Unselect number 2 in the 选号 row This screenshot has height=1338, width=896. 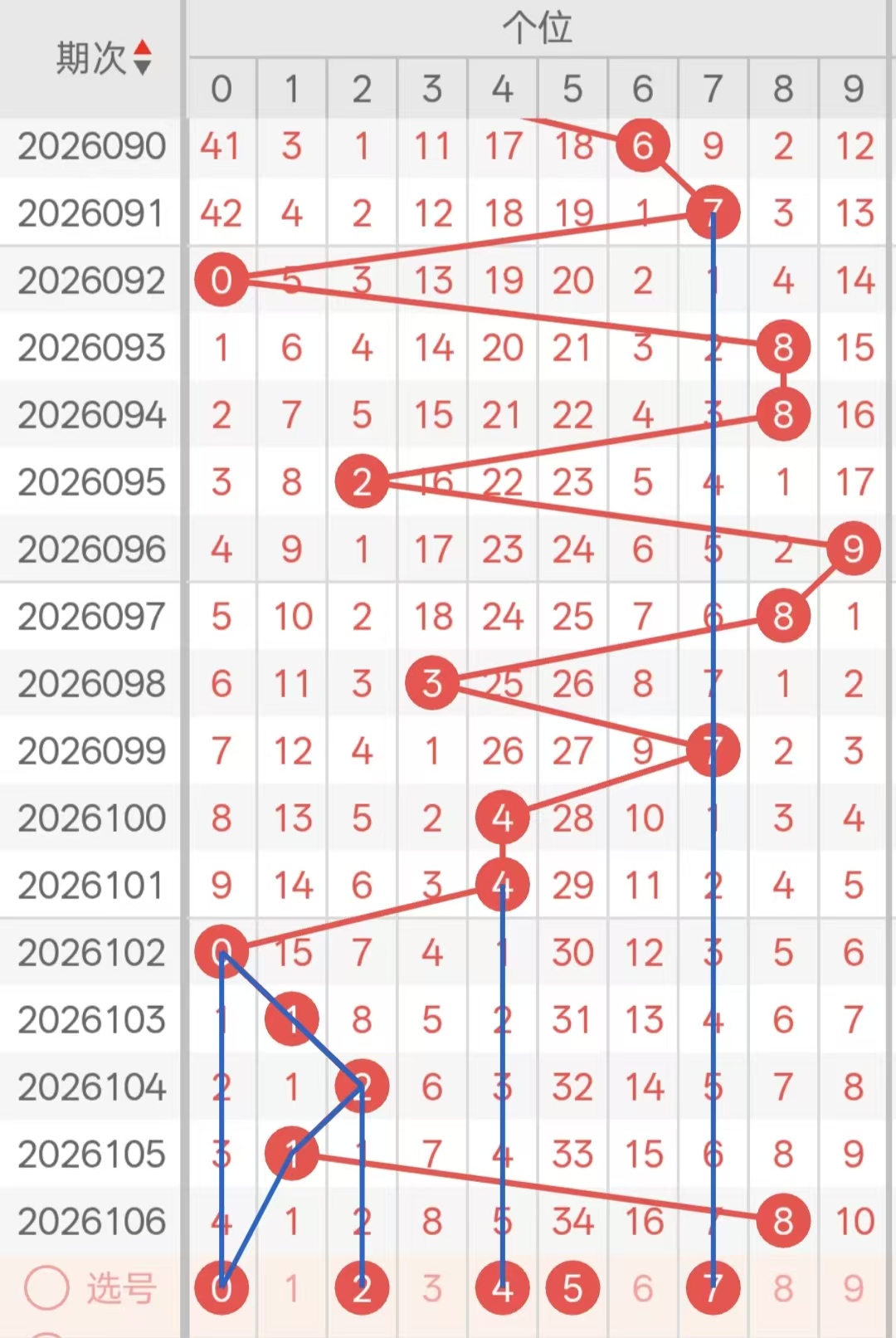(362, 1288)
